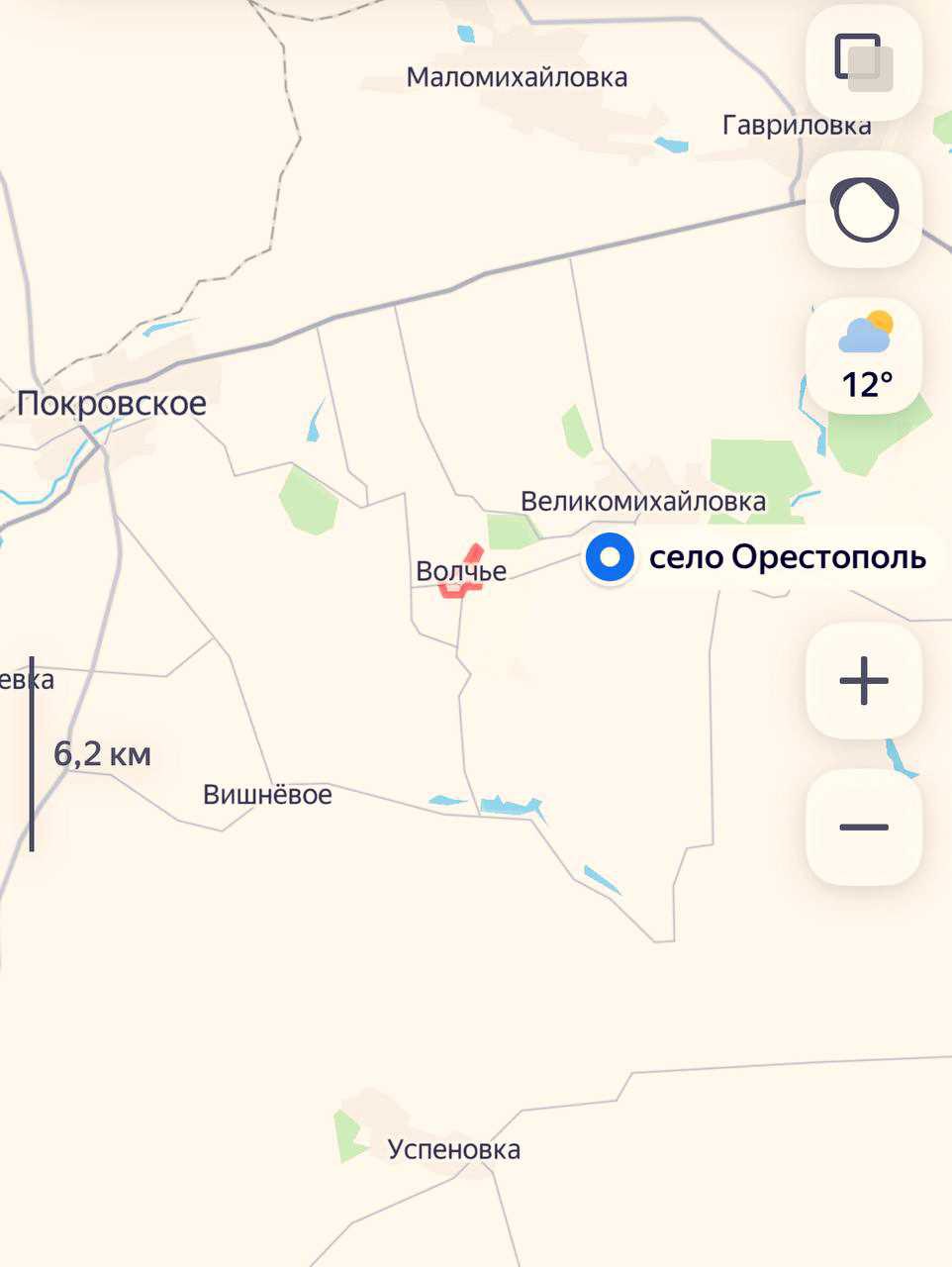Open the 12° weather widget
This screenshot has height=1267, width=952.
(x=864, y=356)
